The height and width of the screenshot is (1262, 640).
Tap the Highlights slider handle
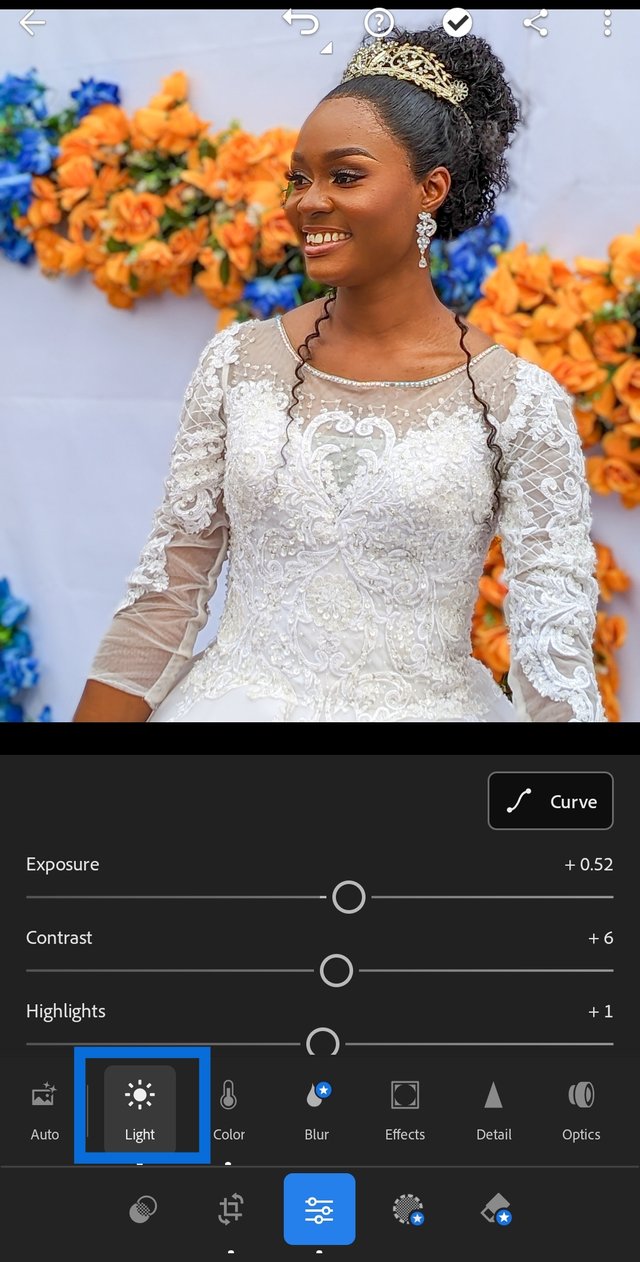[322, 1042]
